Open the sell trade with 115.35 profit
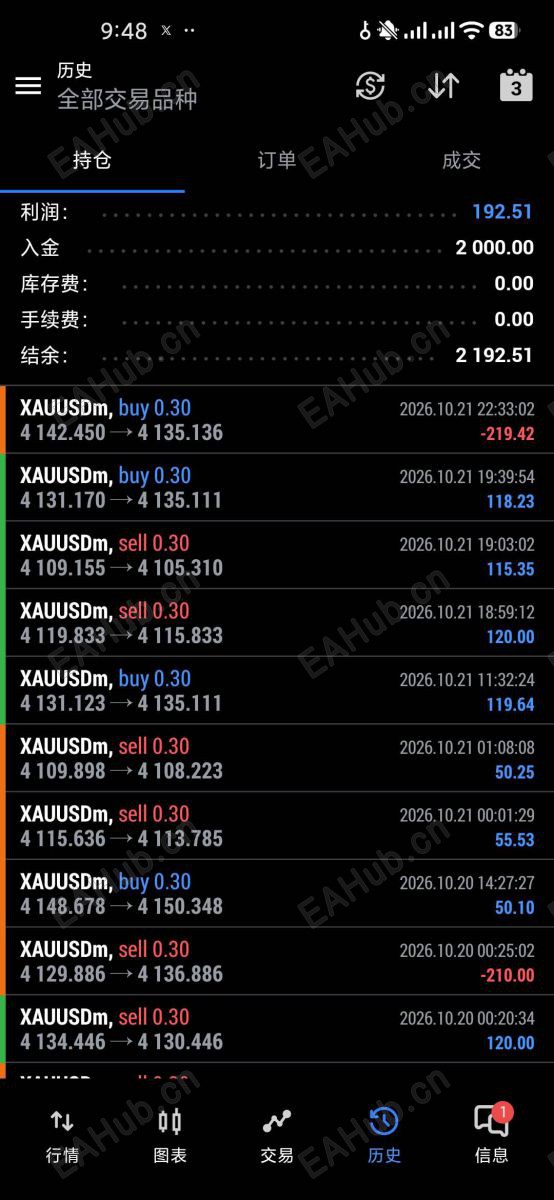This screenshot has height=1200, width=554. coord(277,555)
